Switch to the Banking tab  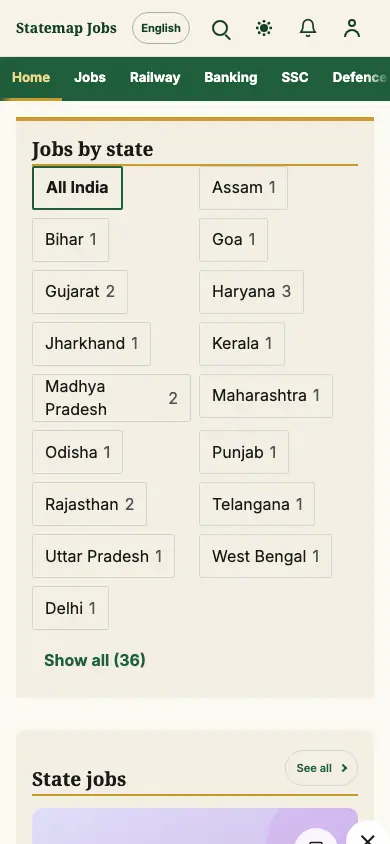tap(231, 78)
